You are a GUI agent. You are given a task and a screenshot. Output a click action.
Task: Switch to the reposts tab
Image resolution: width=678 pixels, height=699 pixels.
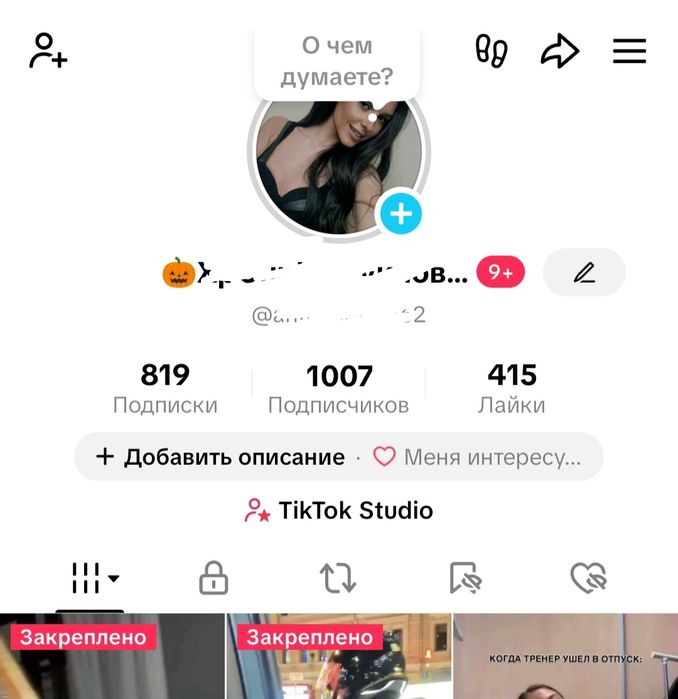337,577
